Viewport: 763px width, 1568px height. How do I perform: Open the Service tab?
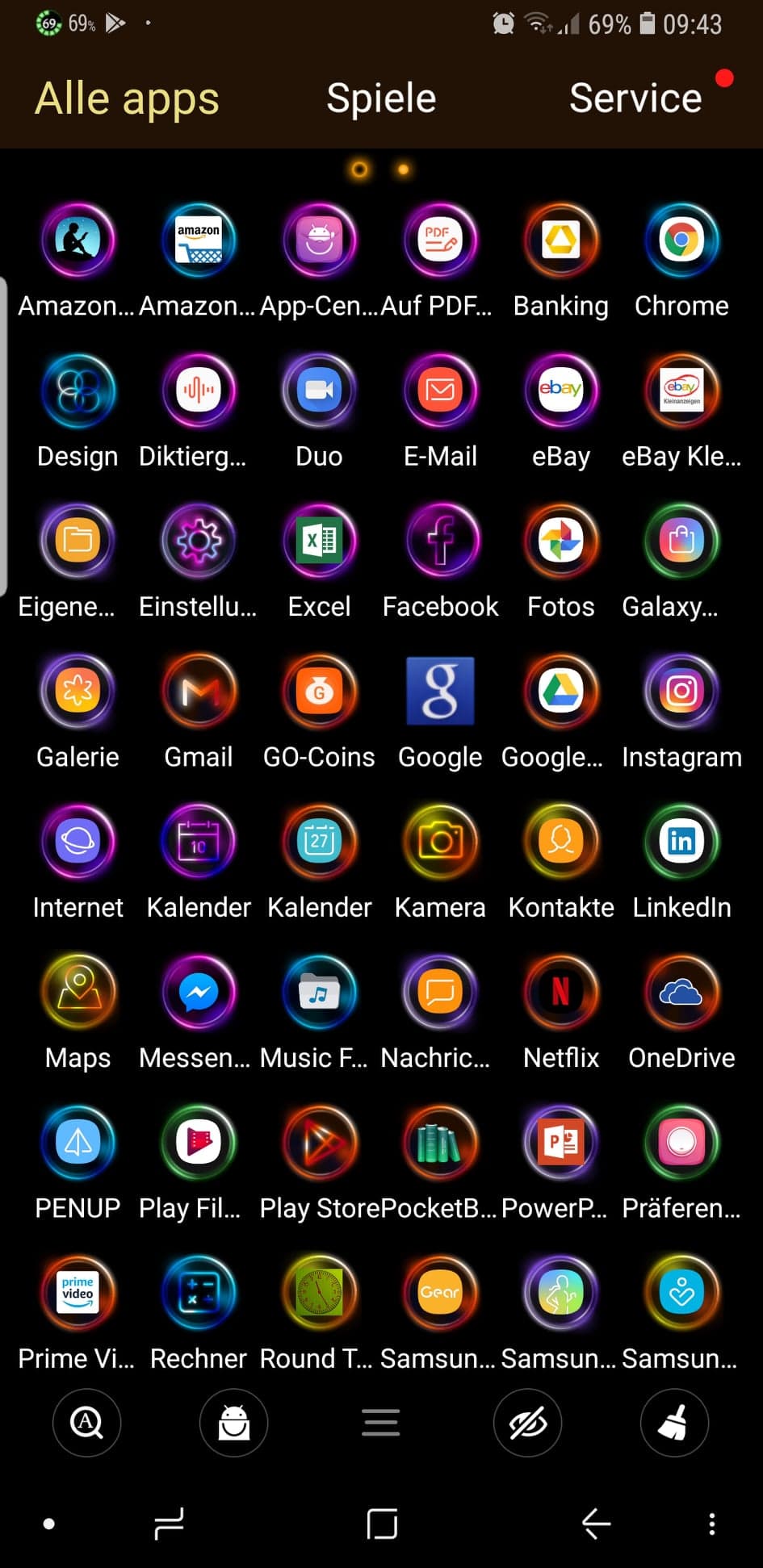click(x=635, y=98)
